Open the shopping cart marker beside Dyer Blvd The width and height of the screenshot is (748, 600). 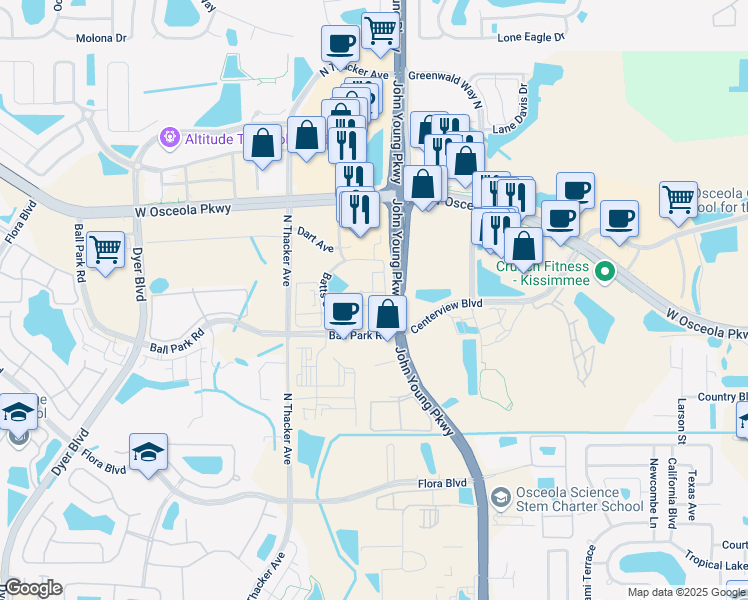click(x=106, y=251)
